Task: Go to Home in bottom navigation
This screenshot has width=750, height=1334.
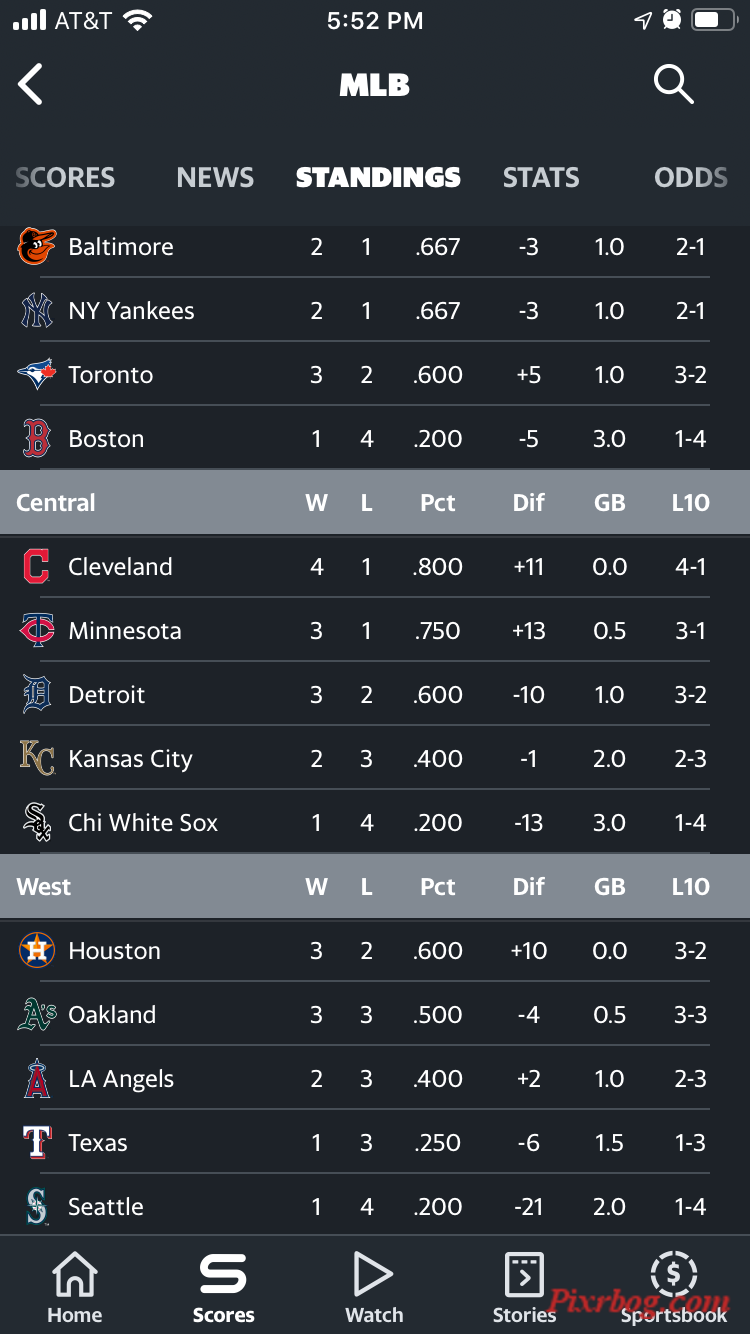Action: [x=75, y=1288]
